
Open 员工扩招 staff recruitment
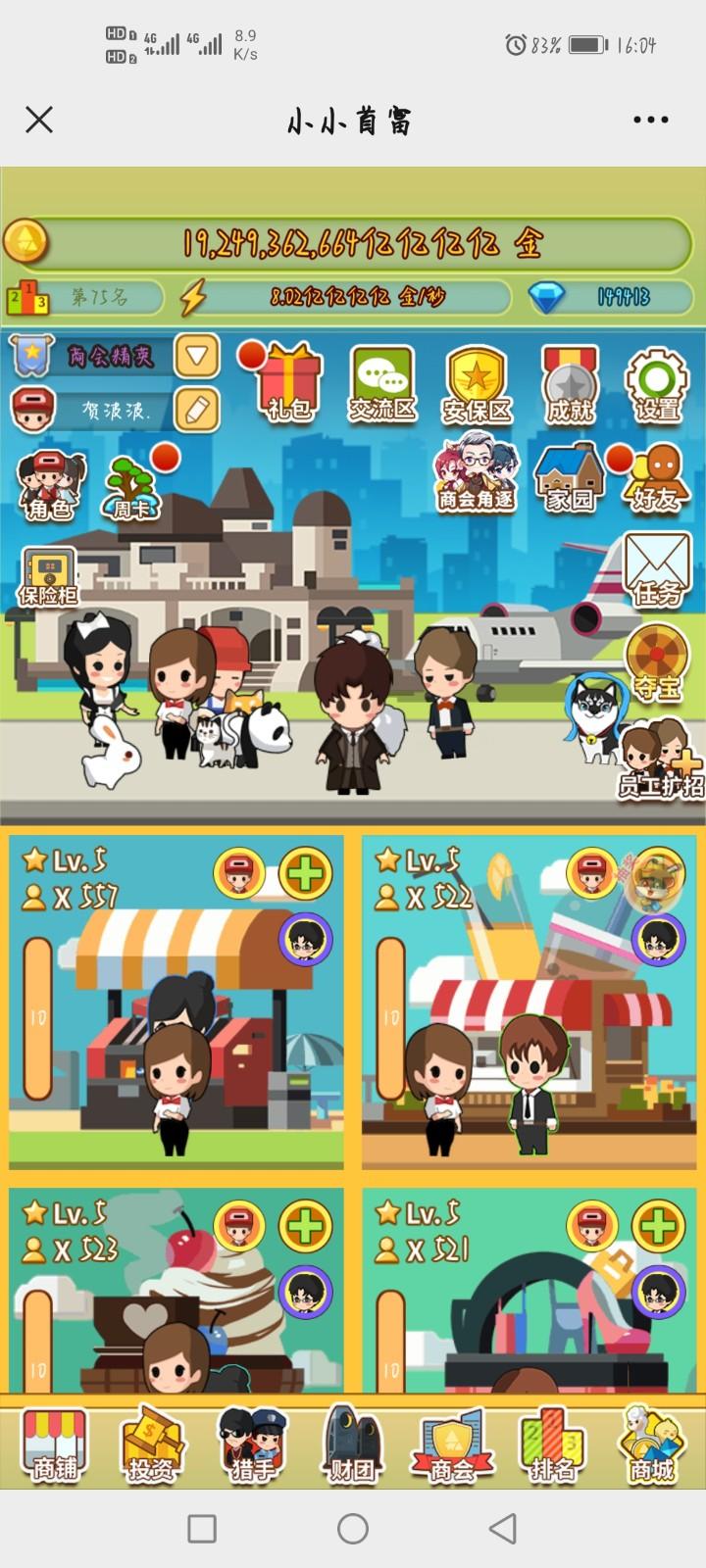pos(661,759)
